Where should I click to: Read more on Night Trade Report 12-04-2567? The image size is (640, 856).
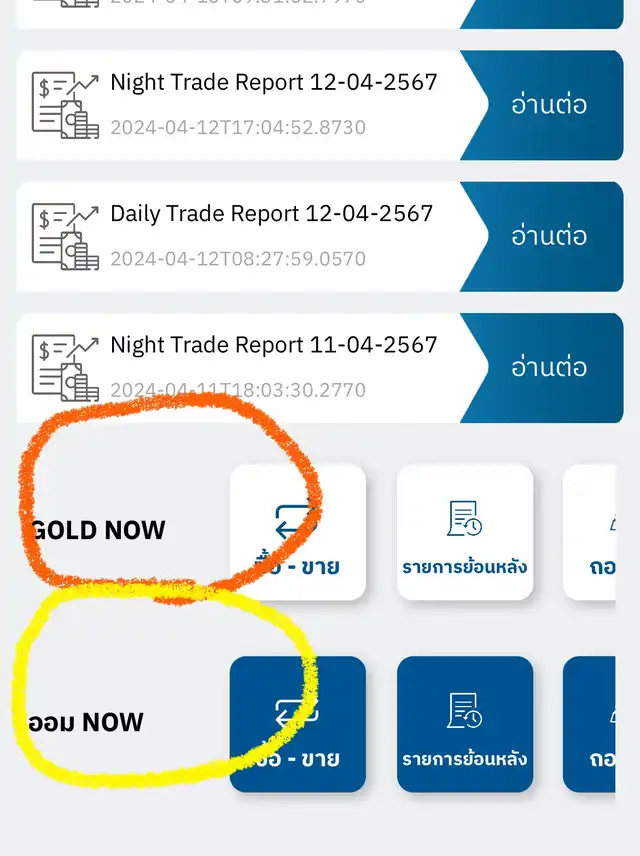pos(549,105)
